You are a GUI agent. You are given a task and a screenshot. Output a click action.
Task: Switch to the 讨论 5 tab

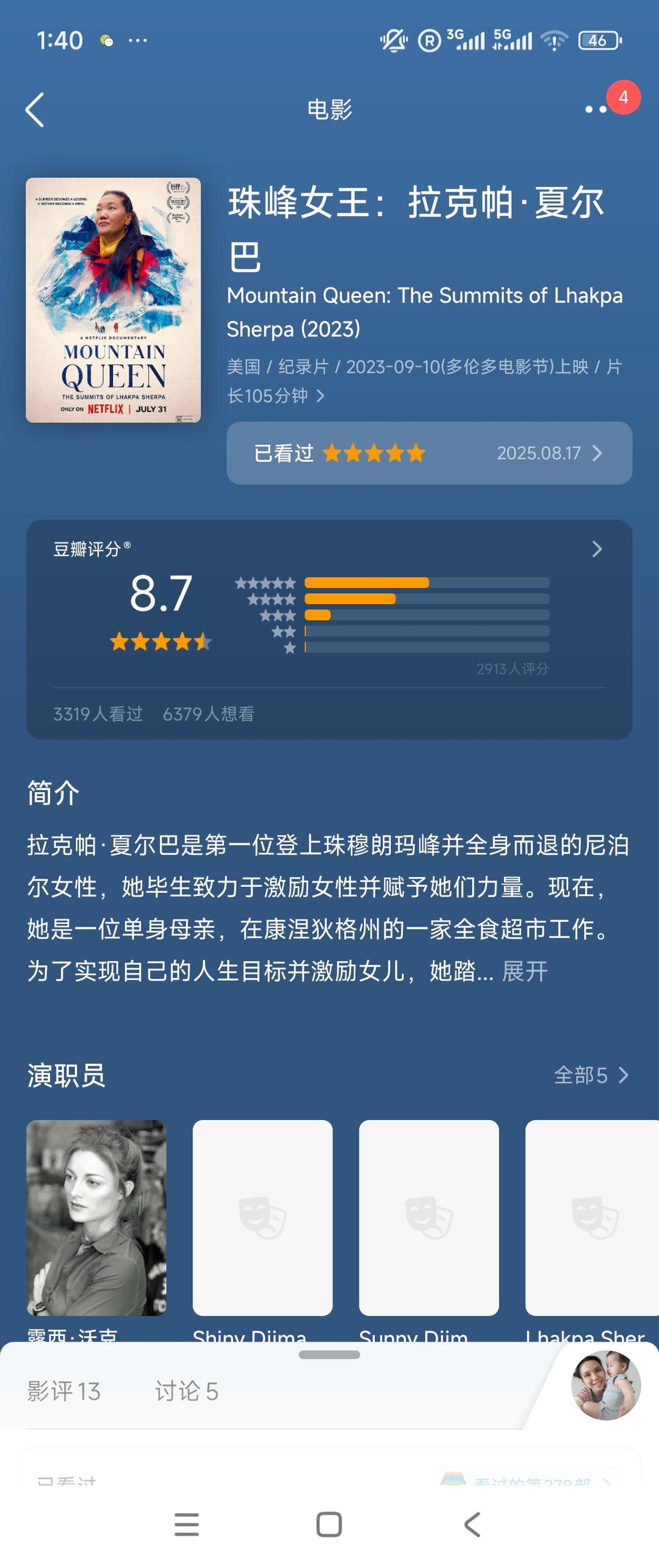tap(187, 1391)
